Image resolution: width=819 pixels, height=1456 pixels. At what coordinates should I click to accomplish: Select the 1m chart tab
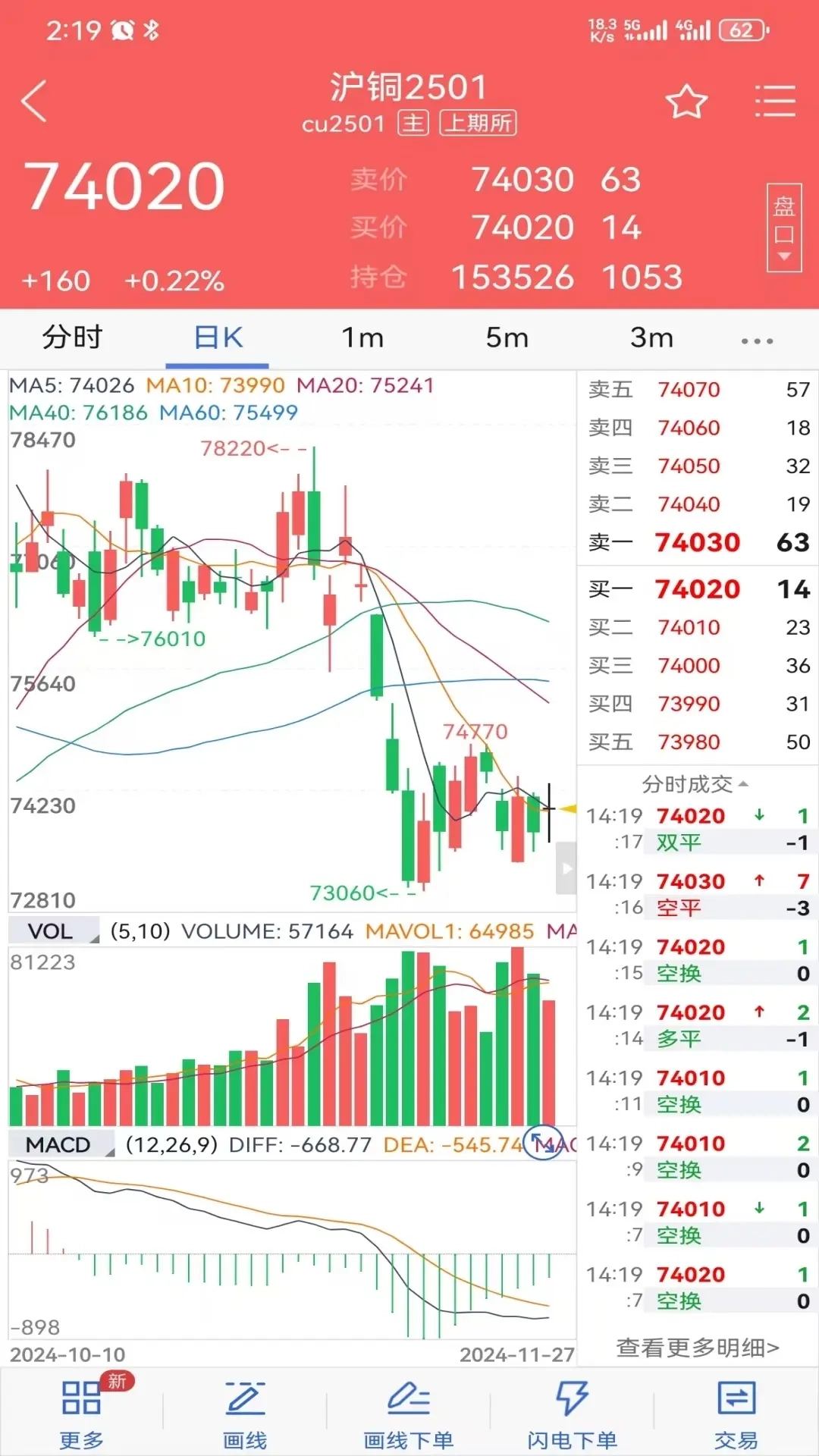pos(362,337)
